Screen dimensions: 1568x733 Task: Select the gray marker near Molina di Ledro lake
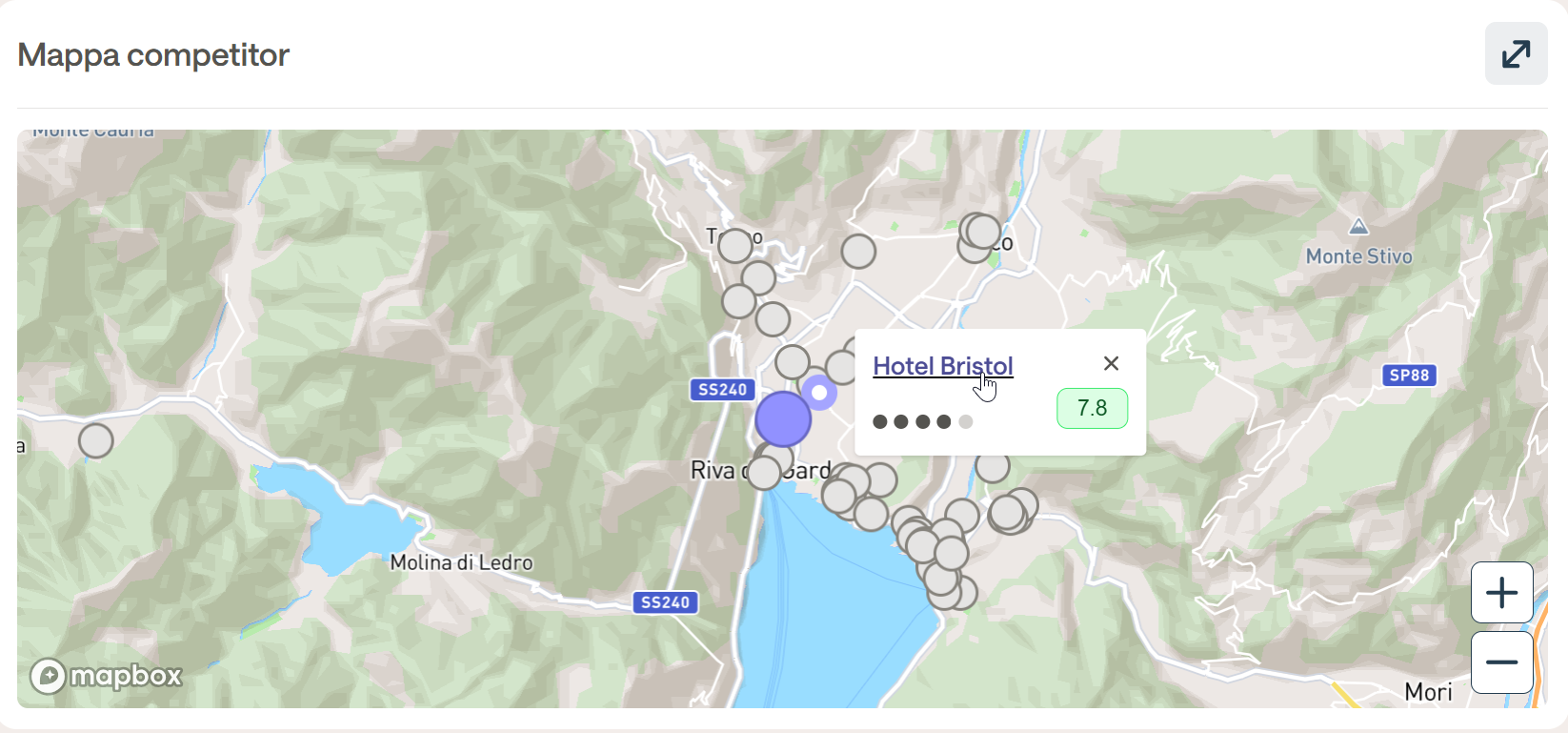tap(96, 441)
